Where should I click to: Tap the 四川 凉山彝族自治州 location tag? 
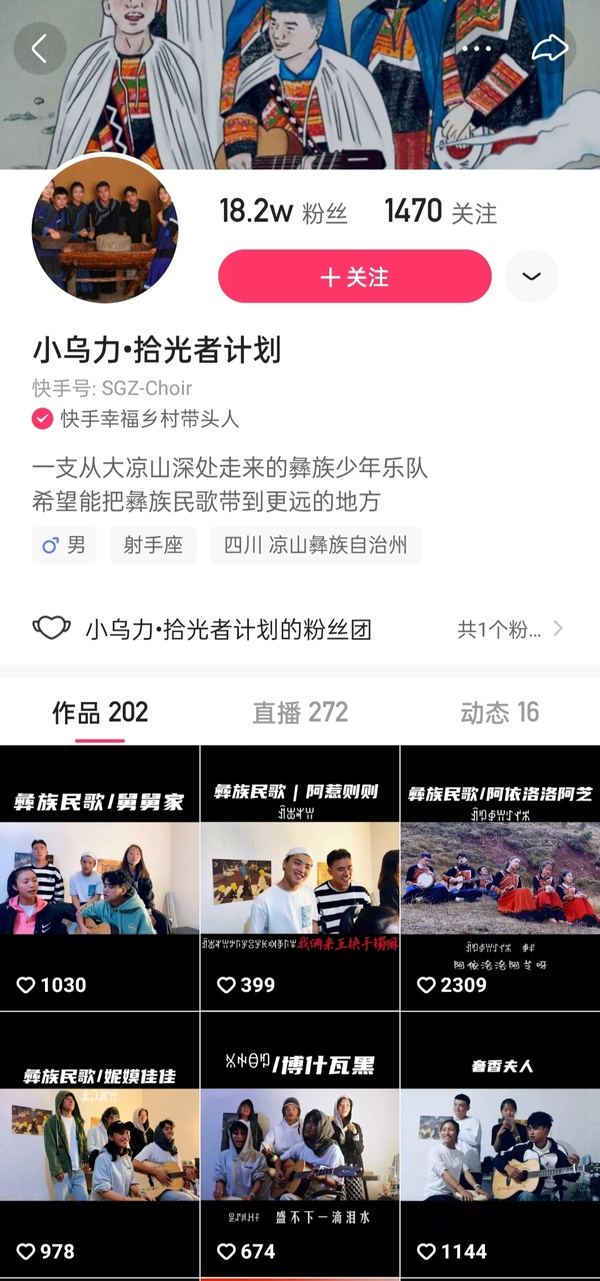point(315,546)
